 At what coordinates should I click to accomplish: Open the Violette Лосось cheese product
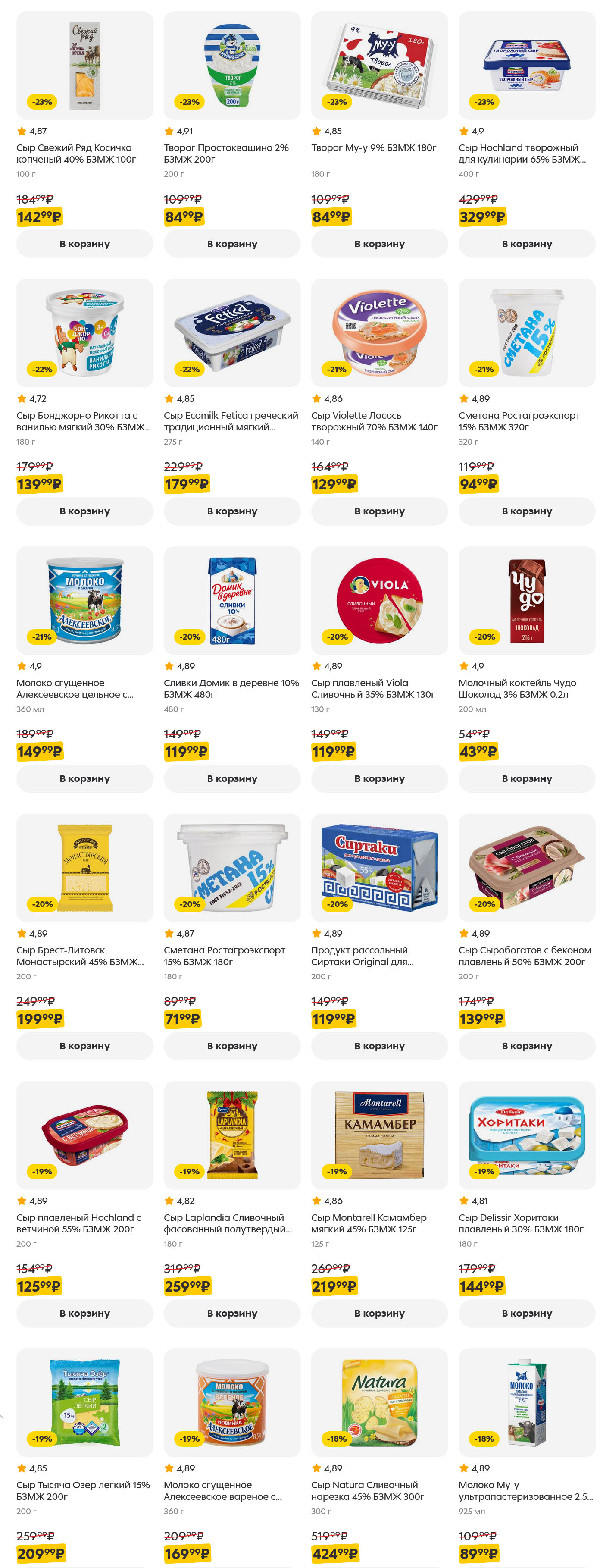tap(379, 333)
